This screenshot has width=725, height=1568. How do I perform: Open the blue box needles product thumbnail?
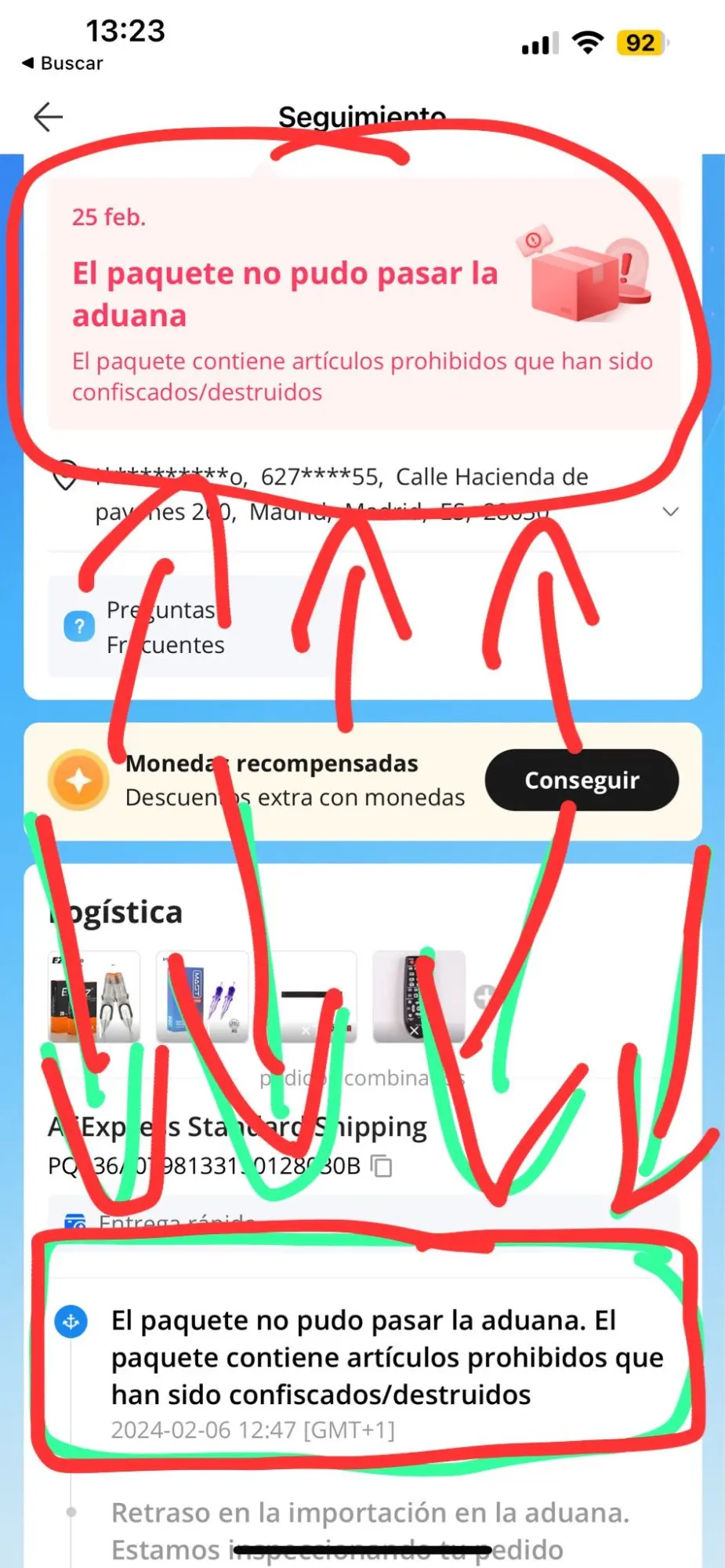[x=202, y=996]
